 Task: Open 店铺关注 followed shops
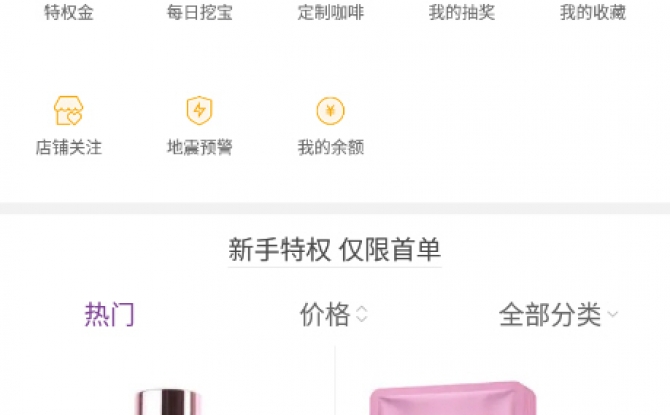click(x=69, y=126)
